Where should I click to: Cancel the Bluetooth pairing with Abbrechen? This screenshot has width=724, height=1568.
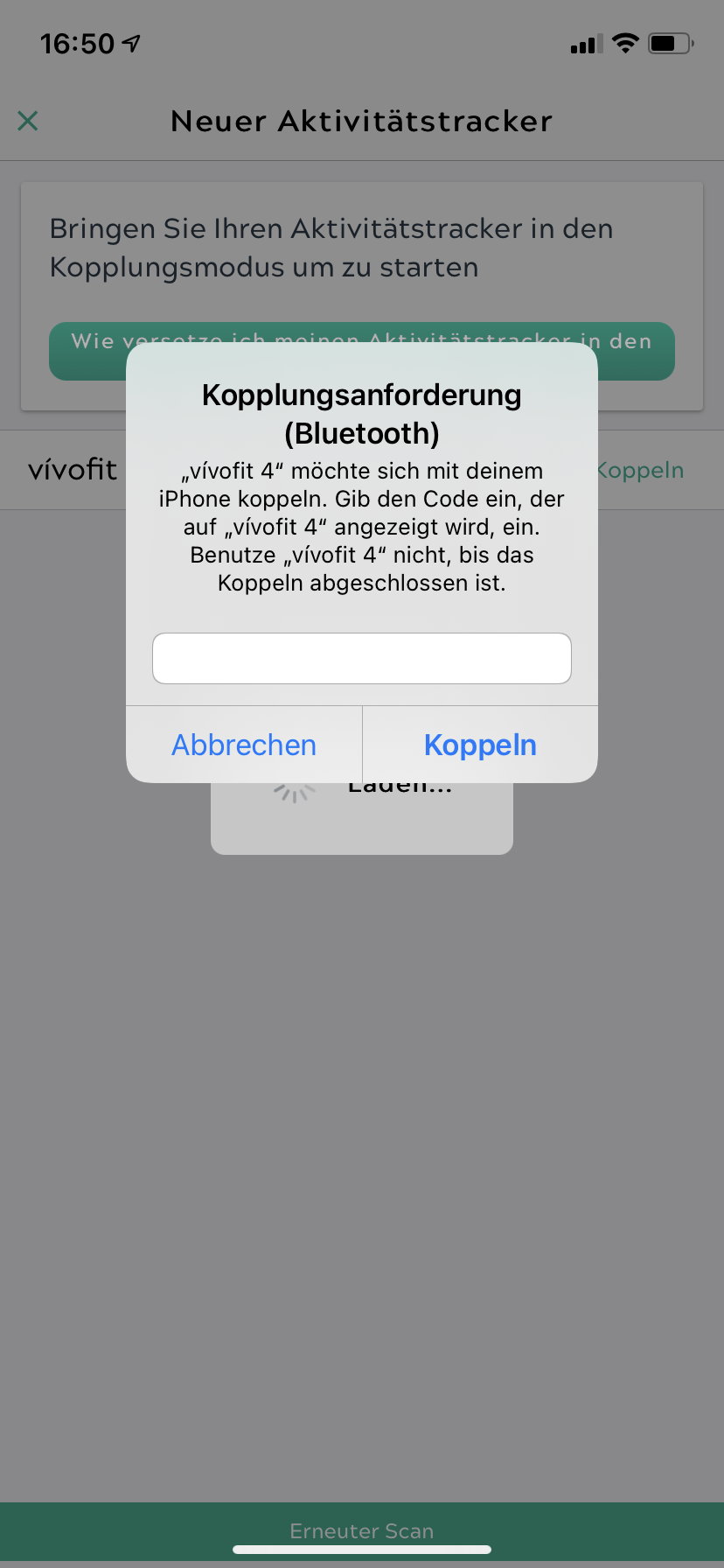(244, 745)
